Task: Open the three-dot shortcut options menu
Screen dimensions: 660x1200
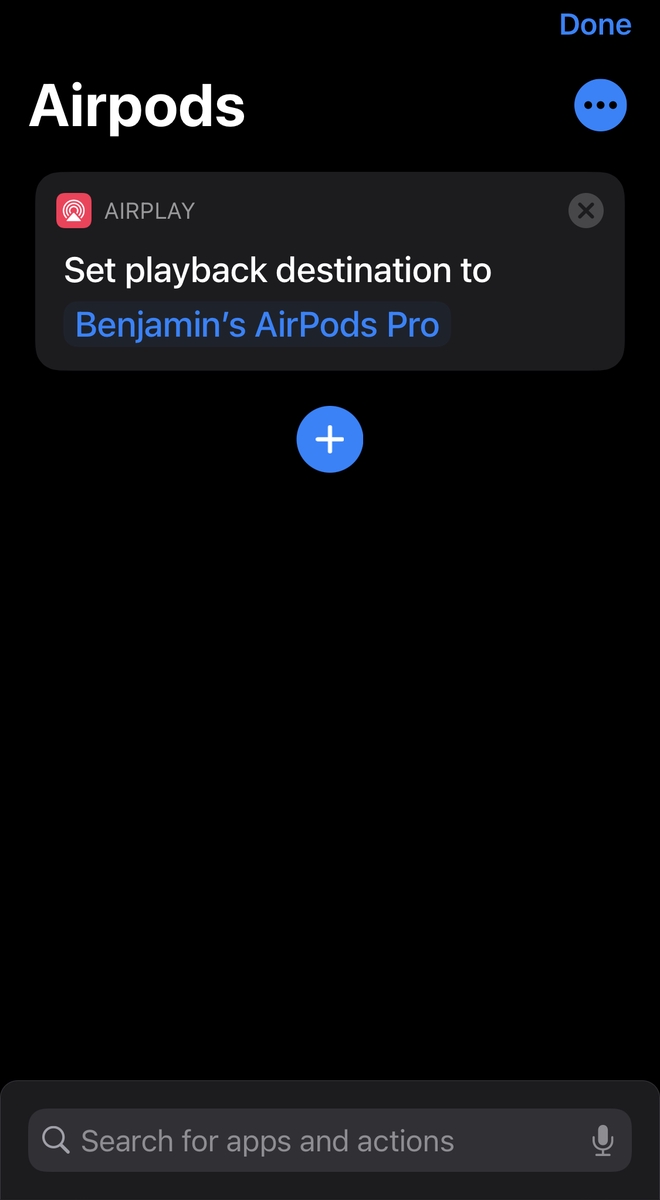Action: coord(600,105)
